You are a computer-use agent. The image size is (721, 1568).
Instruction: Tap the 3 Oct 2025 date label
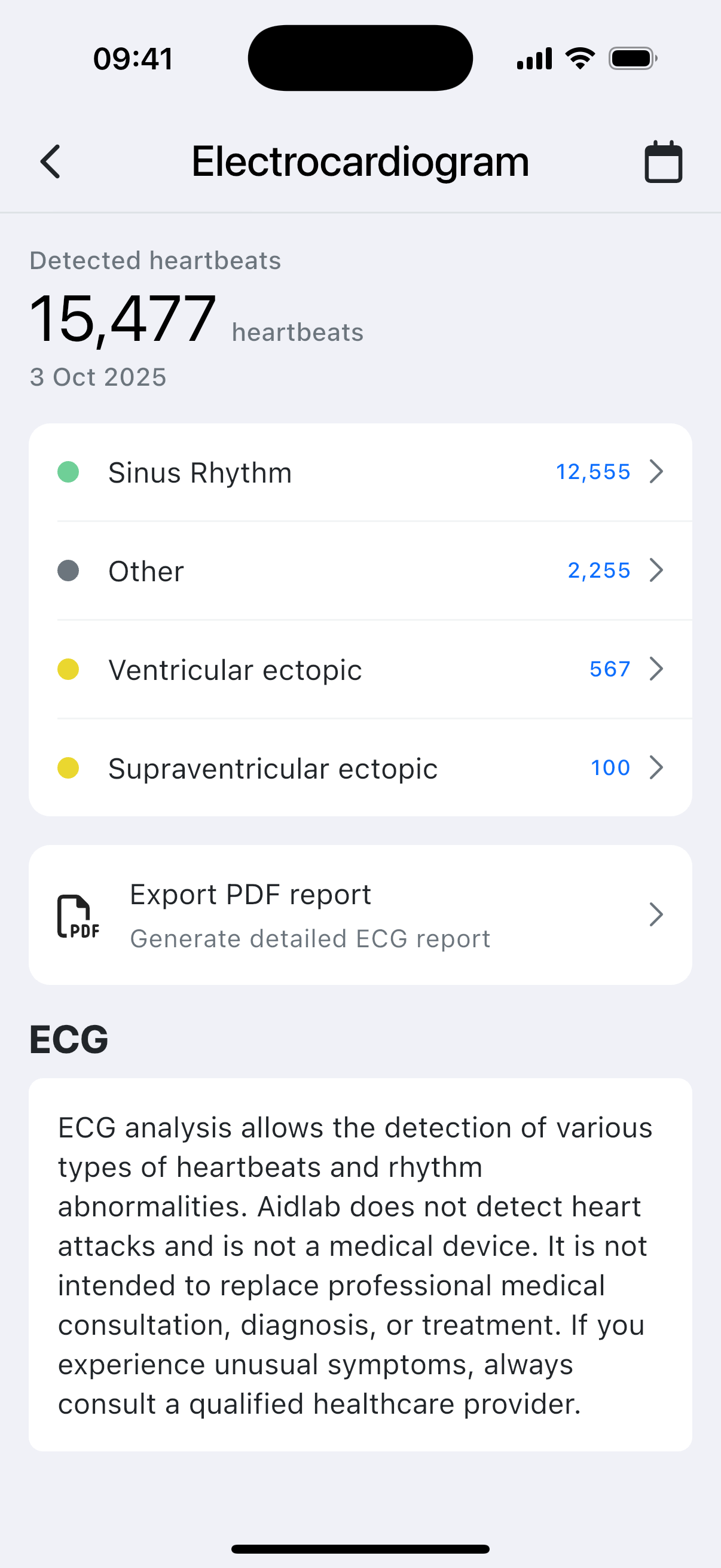(98, 376)
